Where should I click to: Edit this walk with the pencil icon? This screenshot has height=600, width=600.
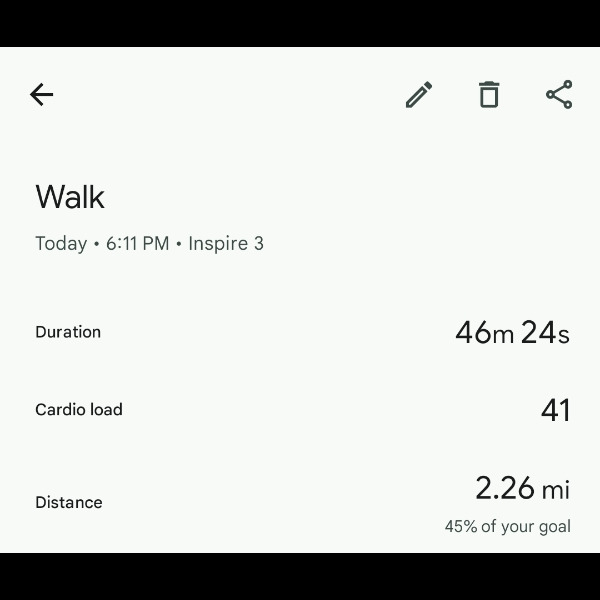(x=419, y=95)
